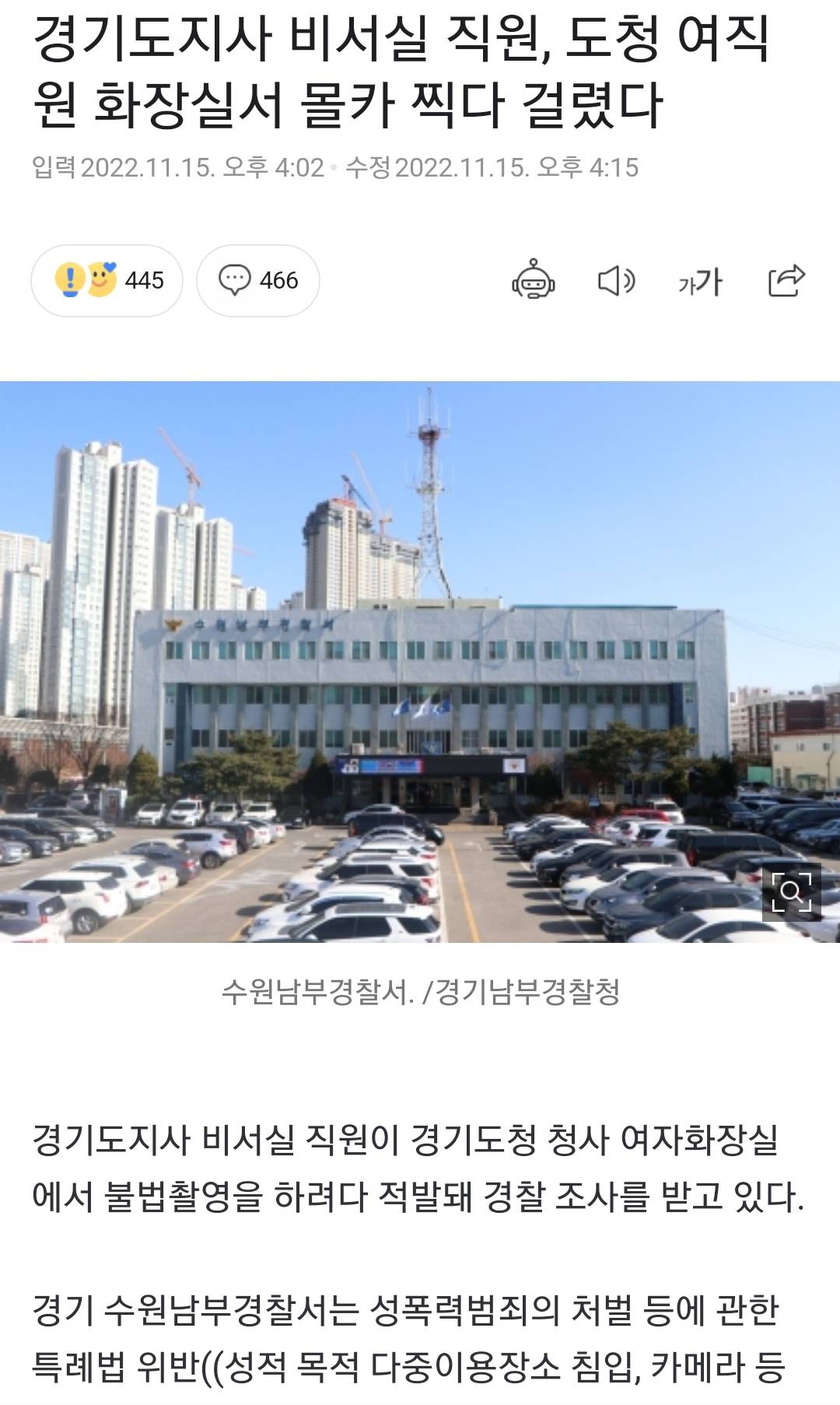Screen dimensions: 840x1405
Task: Change the article font size
Action: coord(700,282)
